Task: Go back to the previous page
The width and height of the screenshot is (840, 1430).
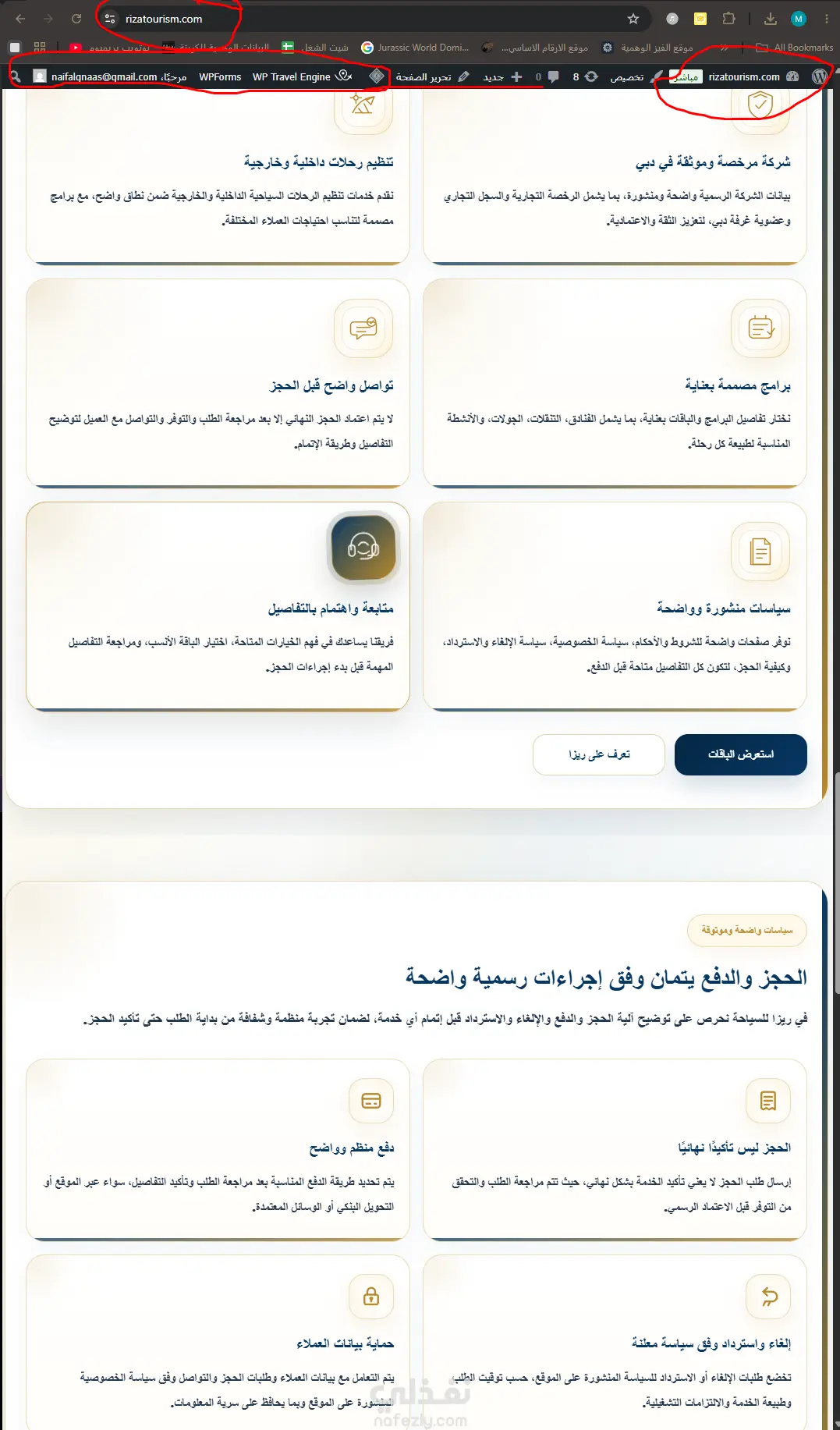Action: (21, 19)
